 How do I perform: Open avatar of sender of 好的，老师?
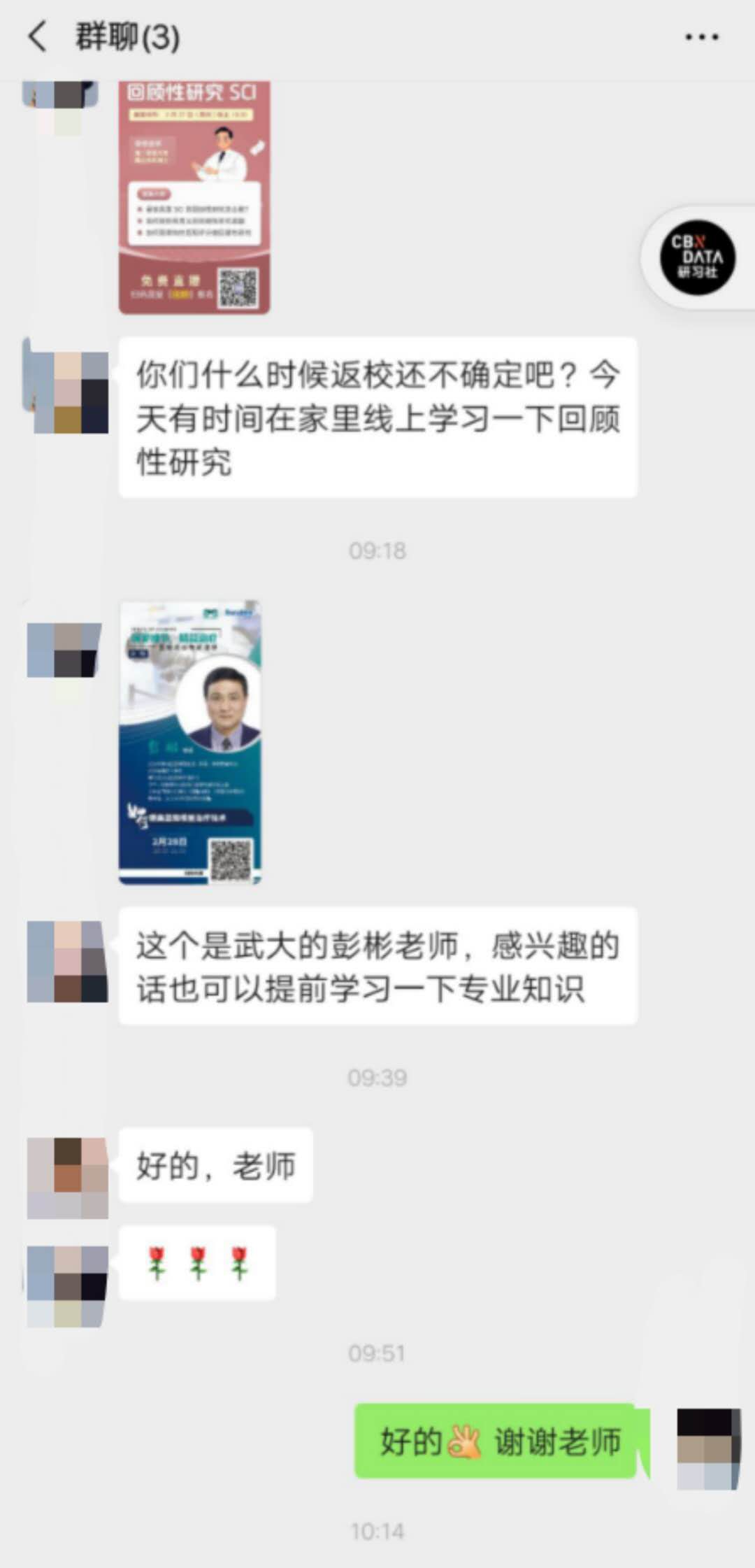coord(67,1178)
